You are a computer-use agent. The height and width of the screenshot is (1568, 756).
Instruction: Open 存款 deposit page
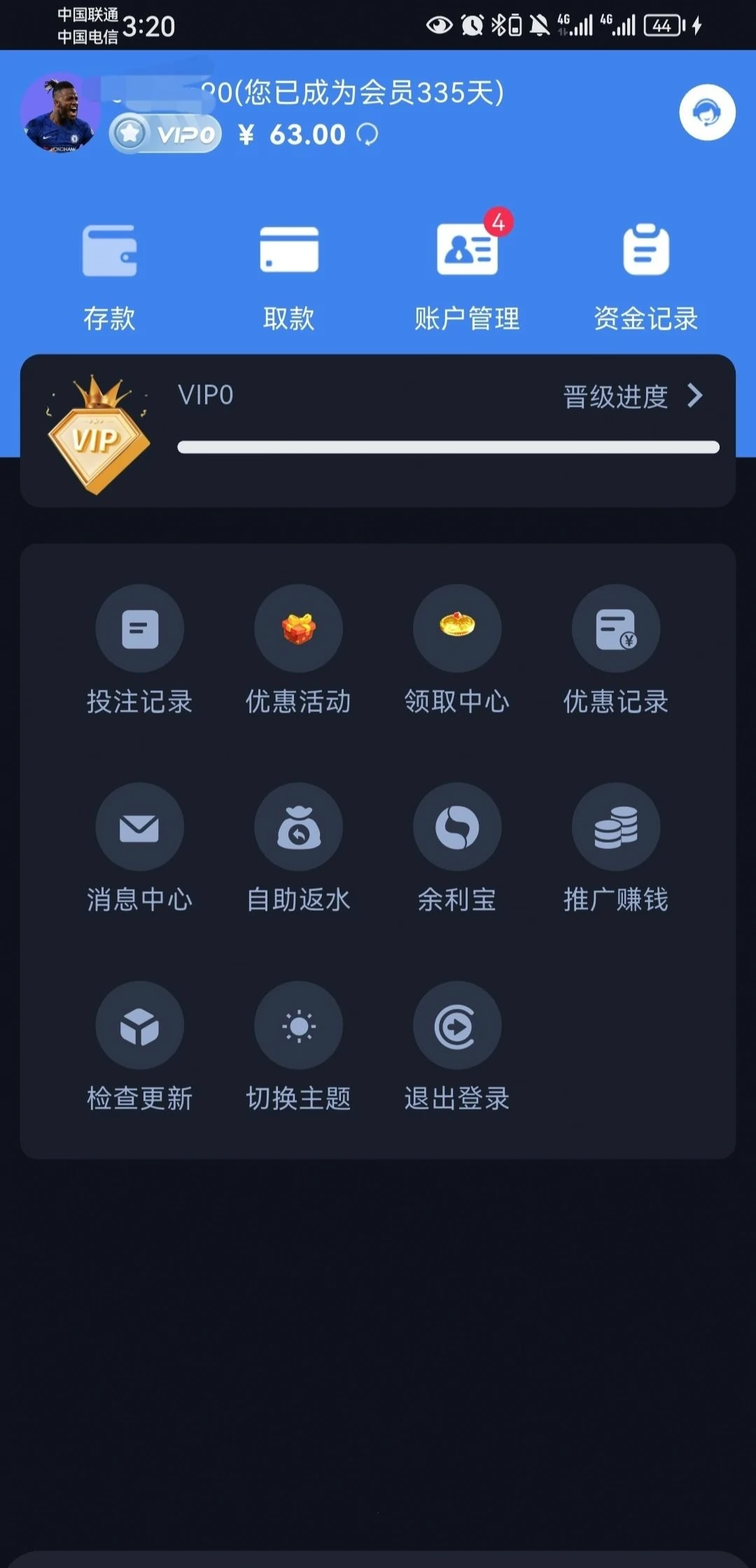(x=110, y=276)
